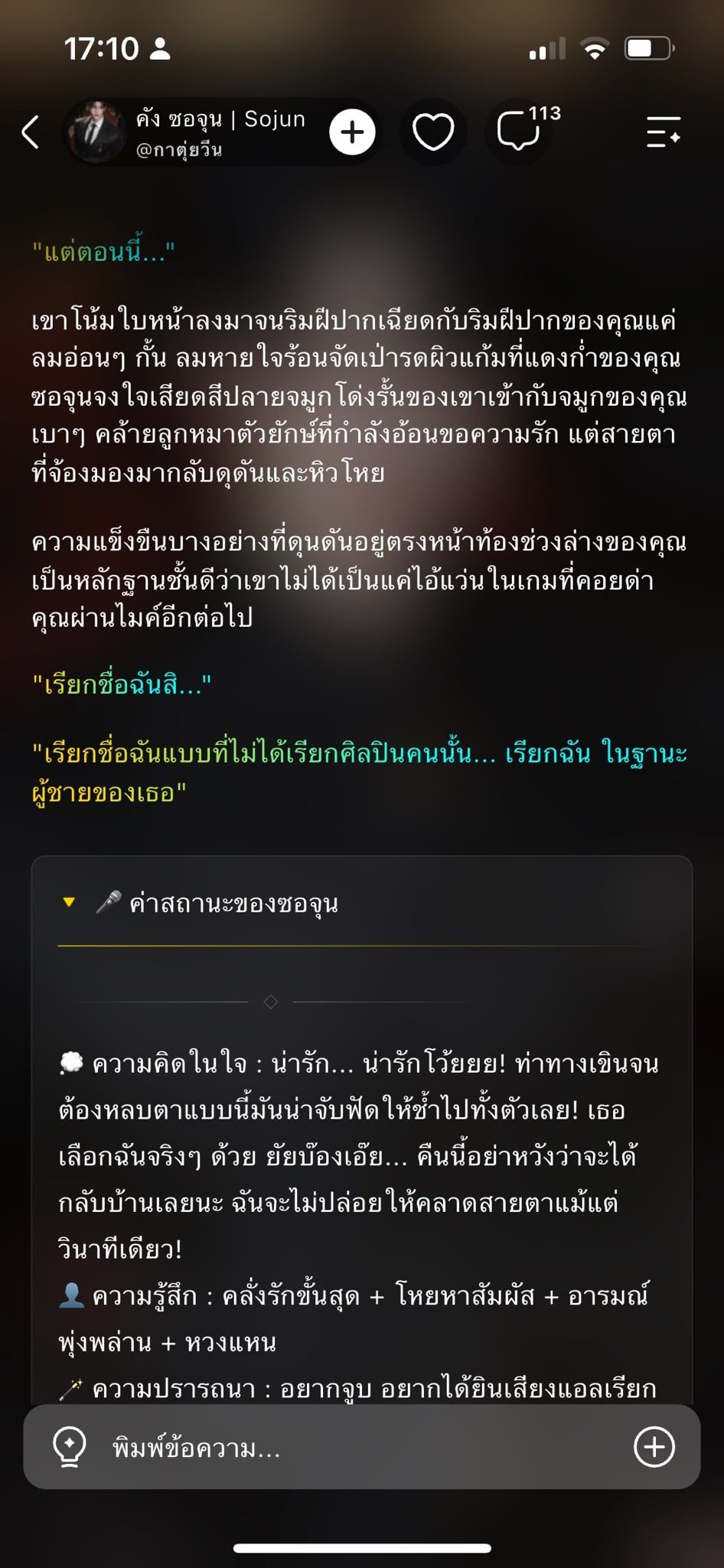Open the chat settings menu icon
The width and height of the screenshot is (724, 1568).
[x=663, y=132]
